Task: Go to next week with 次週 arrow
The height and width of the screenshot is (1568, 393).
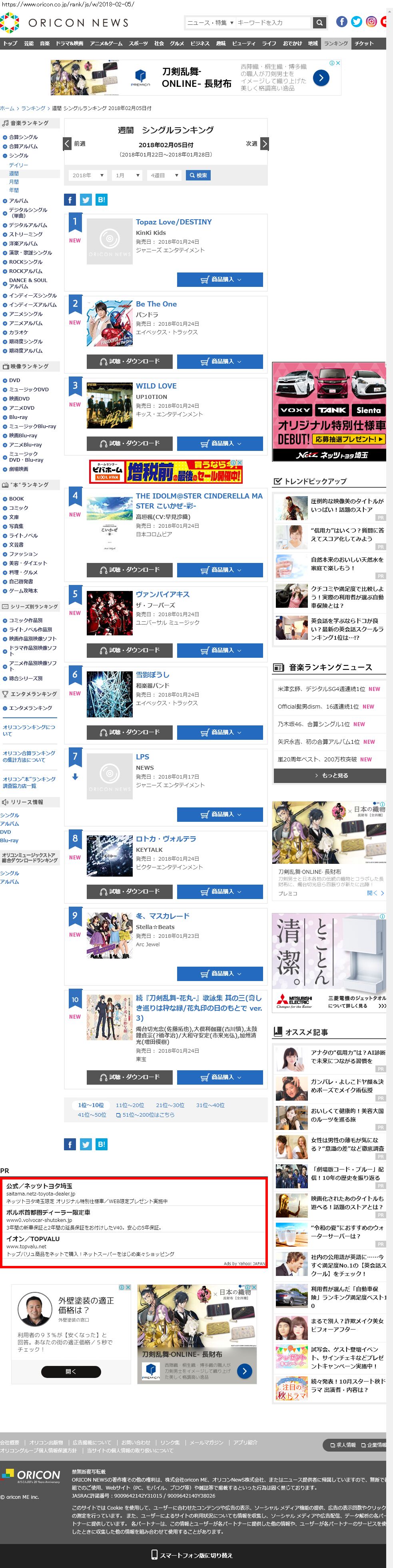Action: 264,144
